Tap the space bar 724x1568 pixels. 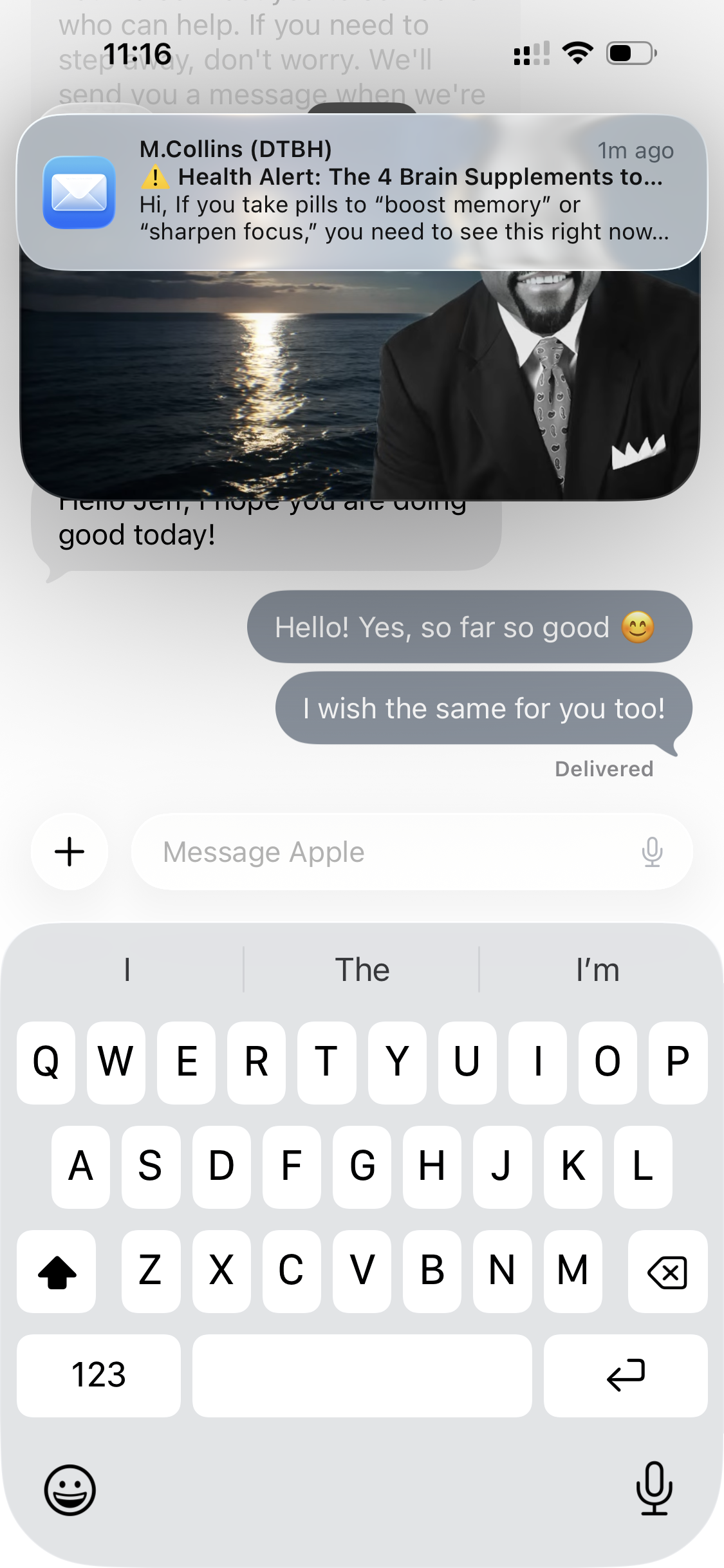pos(362,1375)
